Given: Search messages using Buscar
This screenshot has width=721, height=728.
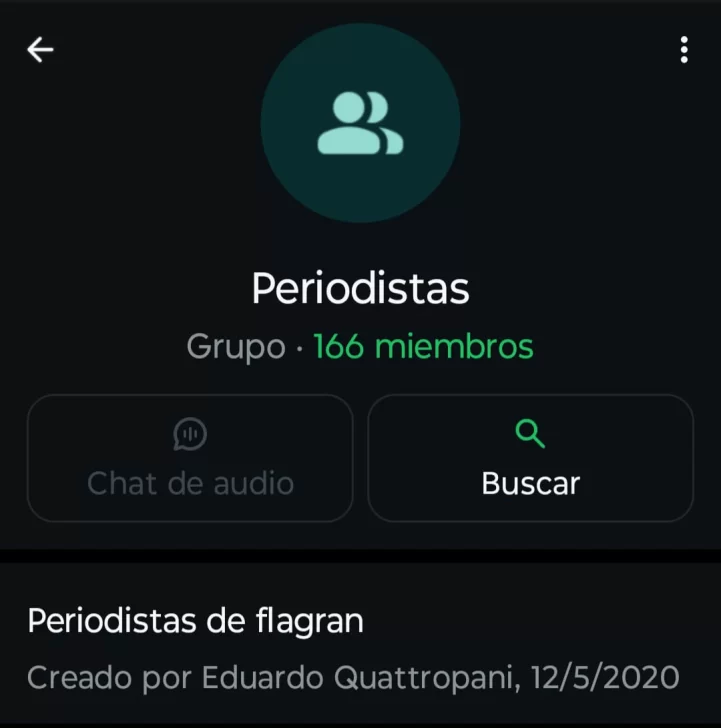Looking at the screenshot, I should (x=530, y=458).
